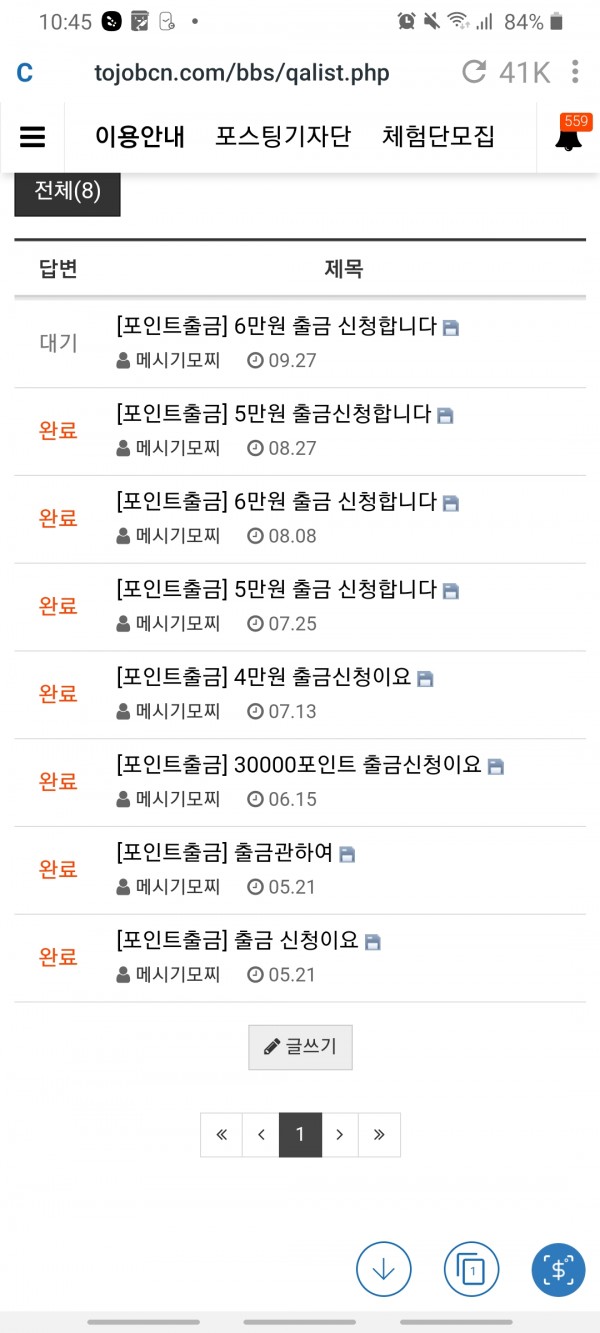Tap the 글쓰기 write button

point(300,1047)
